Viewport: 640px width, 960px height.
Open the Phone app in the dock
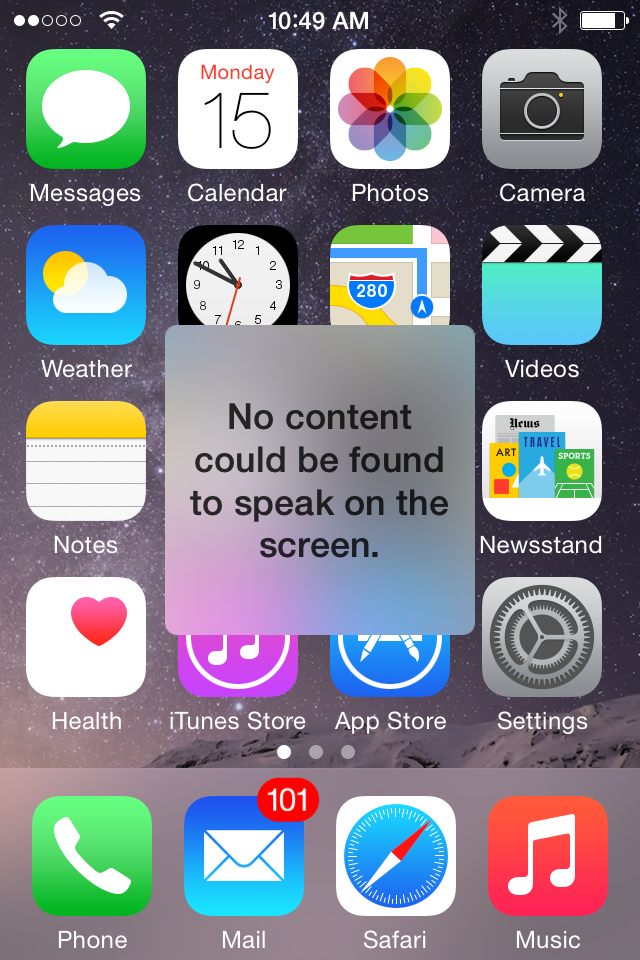pos(92,856)
